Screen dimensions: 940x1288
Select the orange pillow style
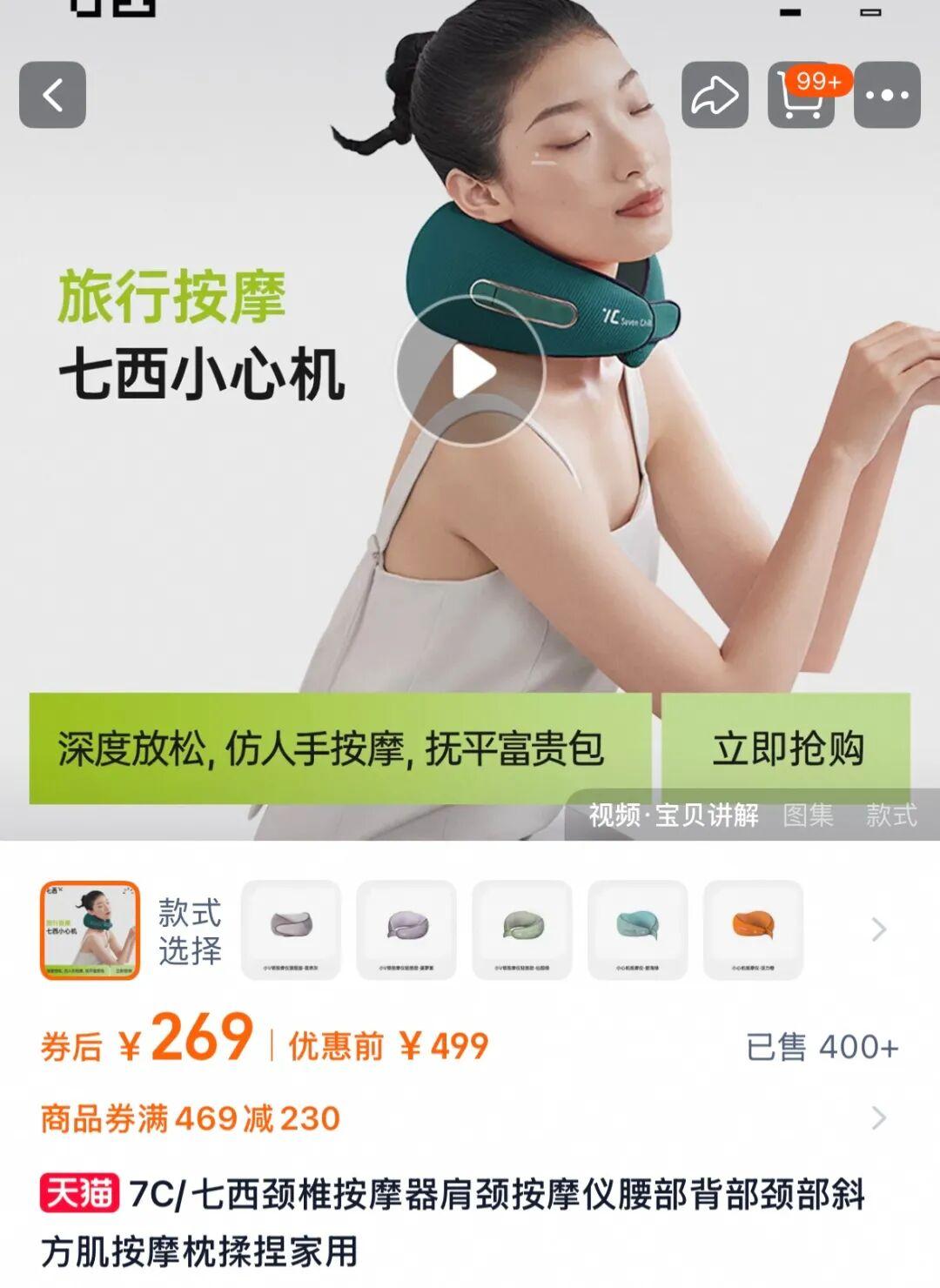click(x=753, y=929)
